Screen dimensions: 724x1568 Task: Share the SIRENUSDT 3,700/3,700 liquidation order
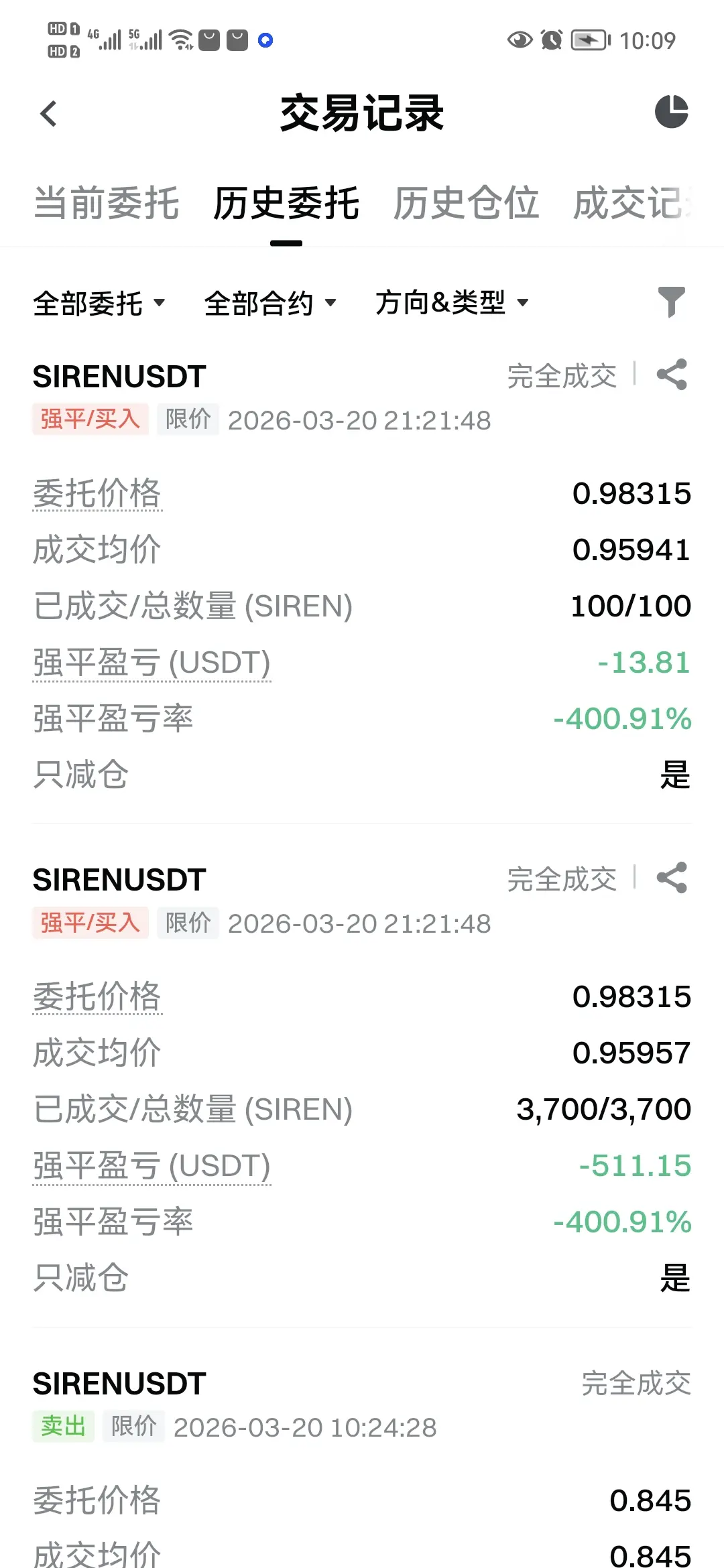click(x=672, y=878)
